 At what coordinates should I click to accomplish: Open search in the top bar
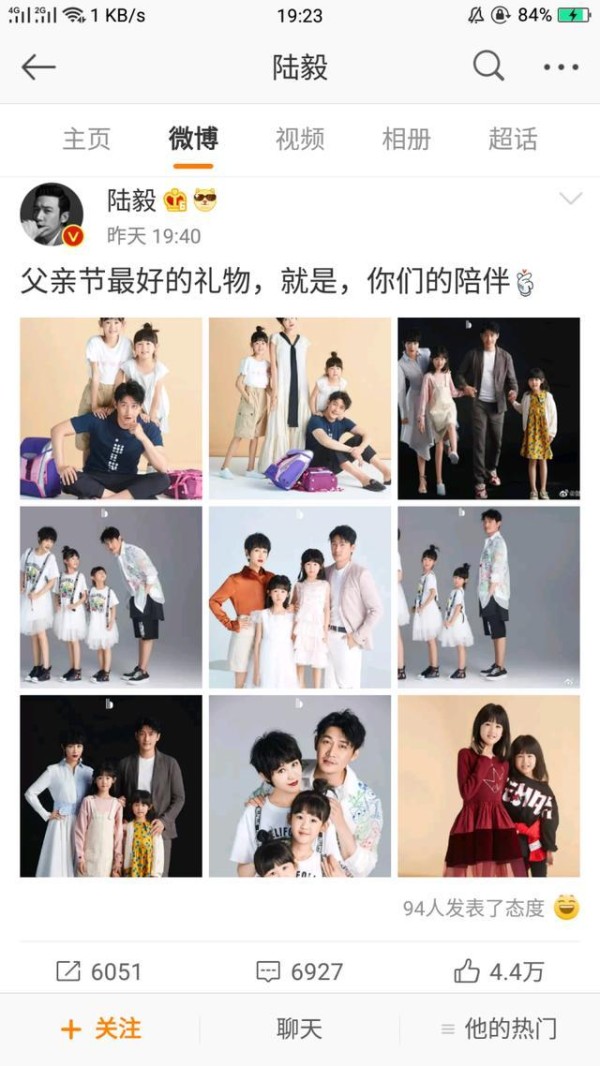[488, 67]
